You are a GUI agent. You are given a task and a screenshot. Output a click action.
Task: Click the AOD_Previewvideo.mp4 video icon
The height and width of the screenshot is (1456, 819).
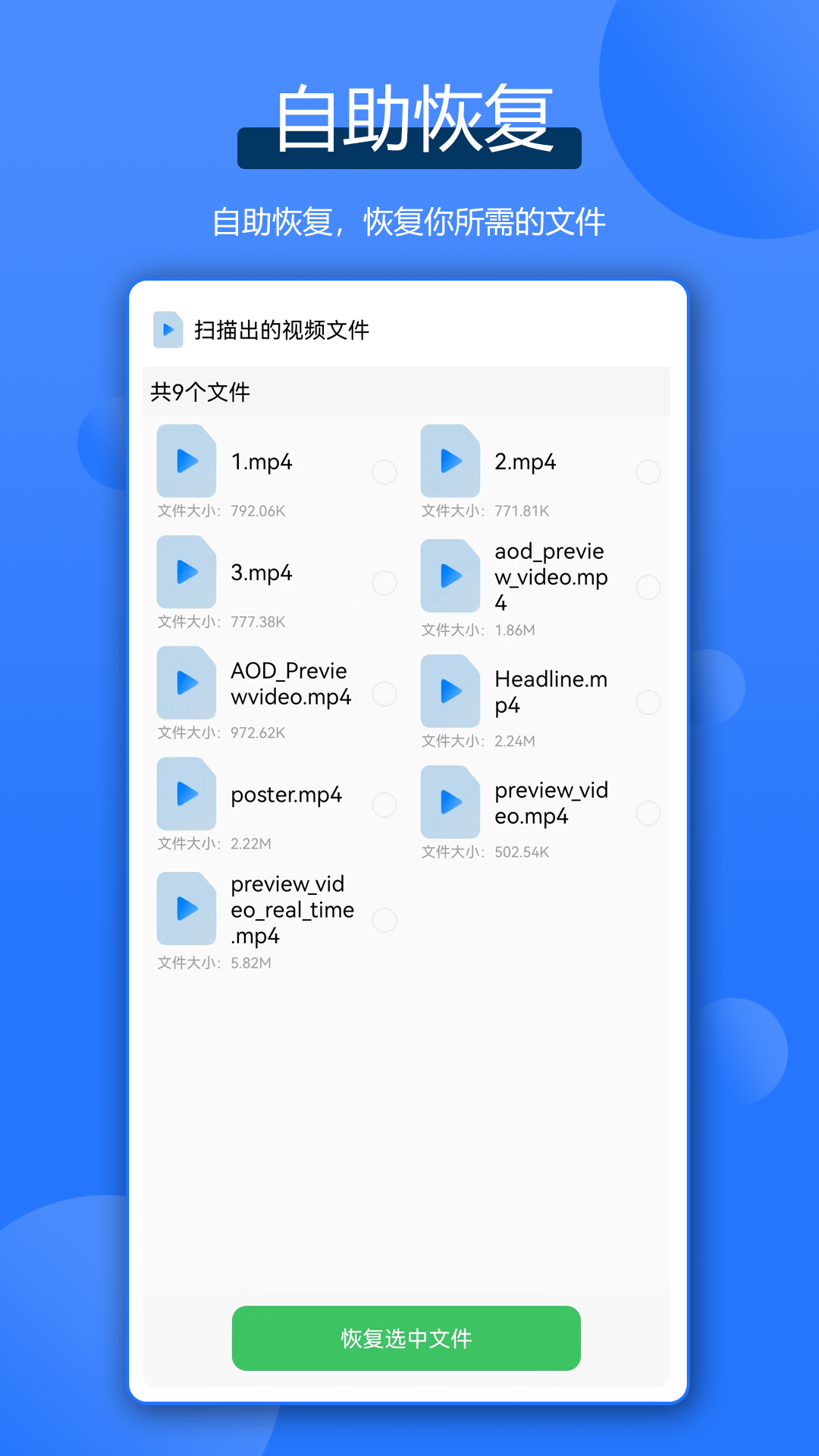[x=186, y=683]
